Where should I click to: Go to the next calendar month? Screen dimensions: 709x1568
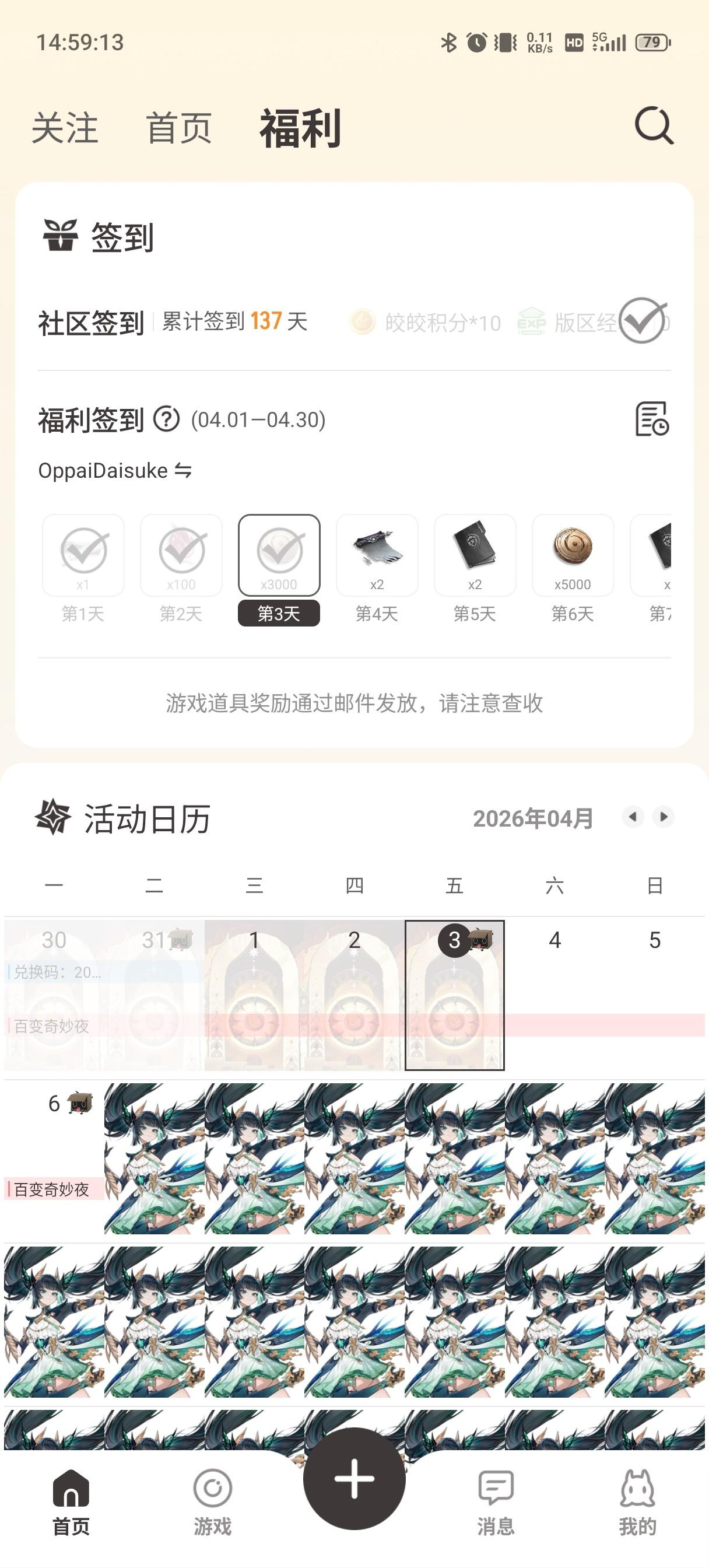(x=664, y=817)
